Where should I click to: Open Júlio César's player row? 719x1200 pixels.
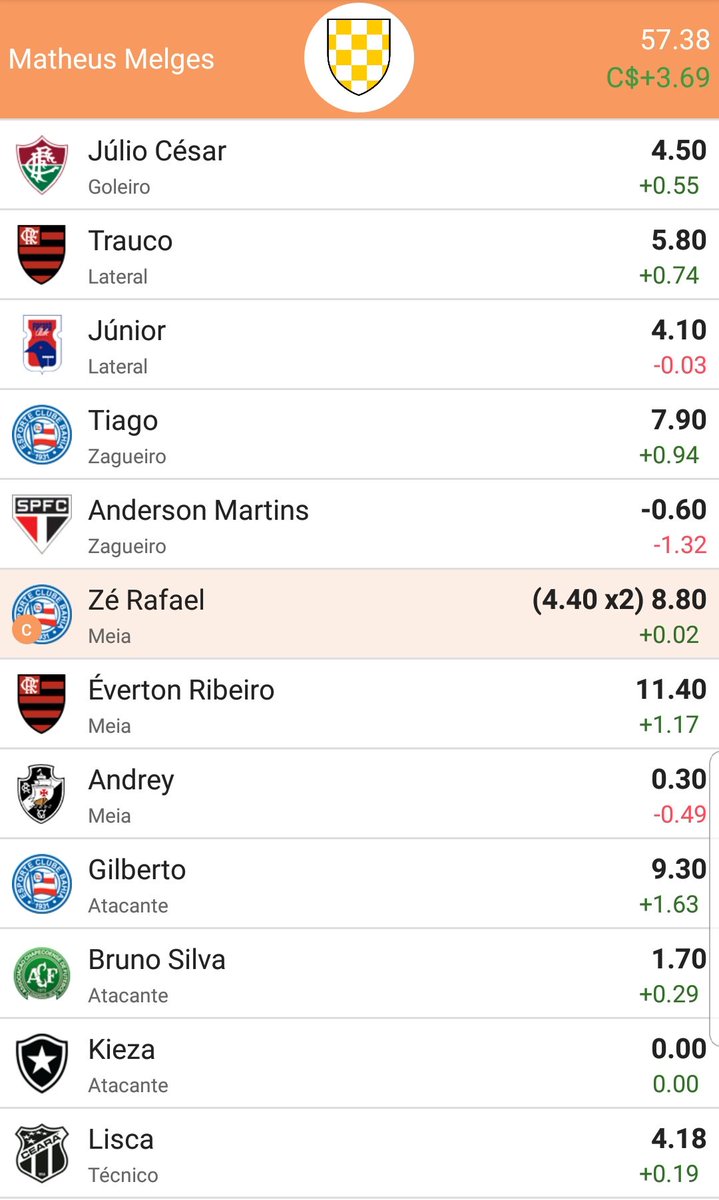tap(359, 165)
